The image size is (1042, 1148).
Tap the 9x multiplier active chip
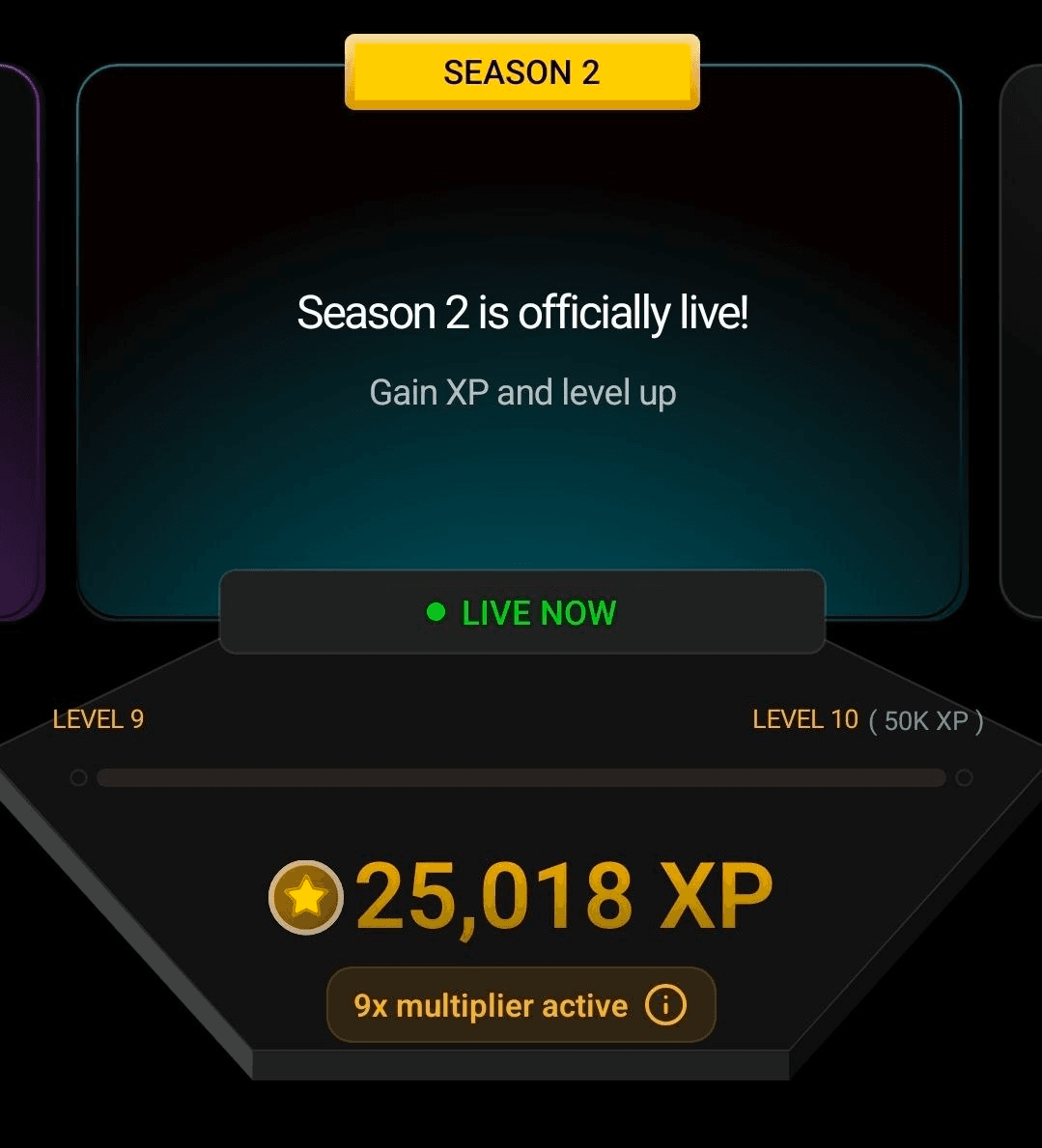point(491,1006)
